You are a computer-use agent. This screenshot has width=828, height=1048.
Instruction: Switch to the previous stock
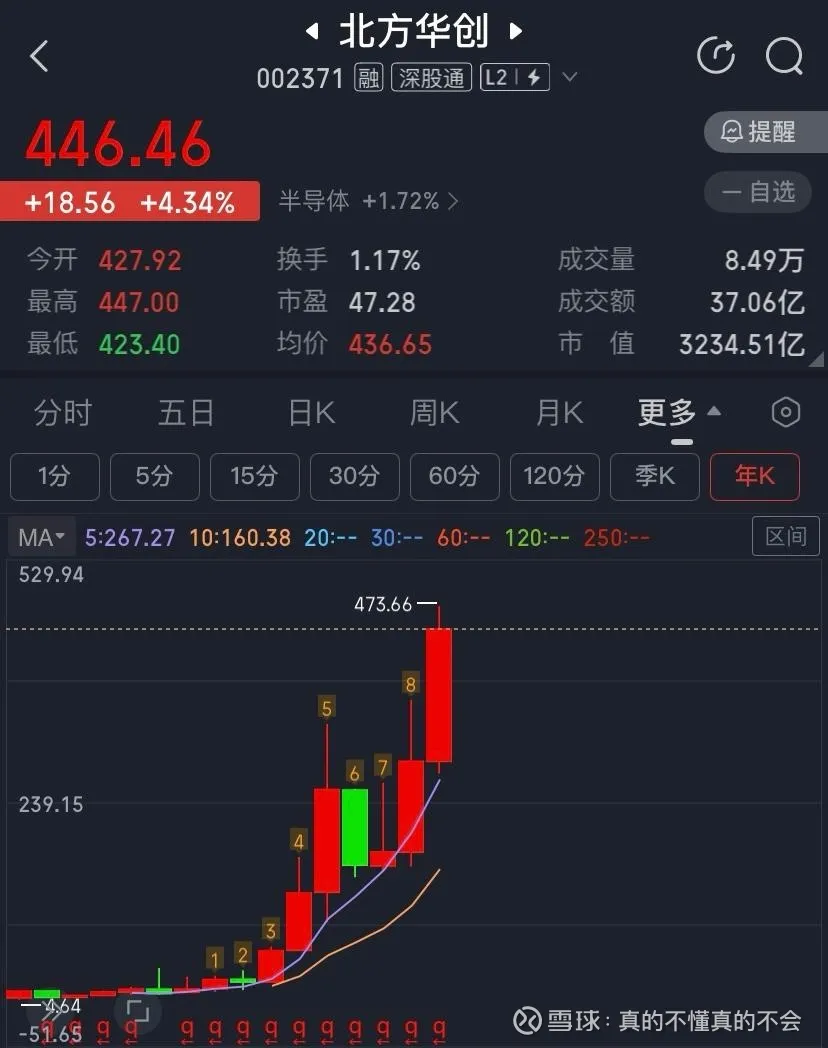(x=312, y=32)
